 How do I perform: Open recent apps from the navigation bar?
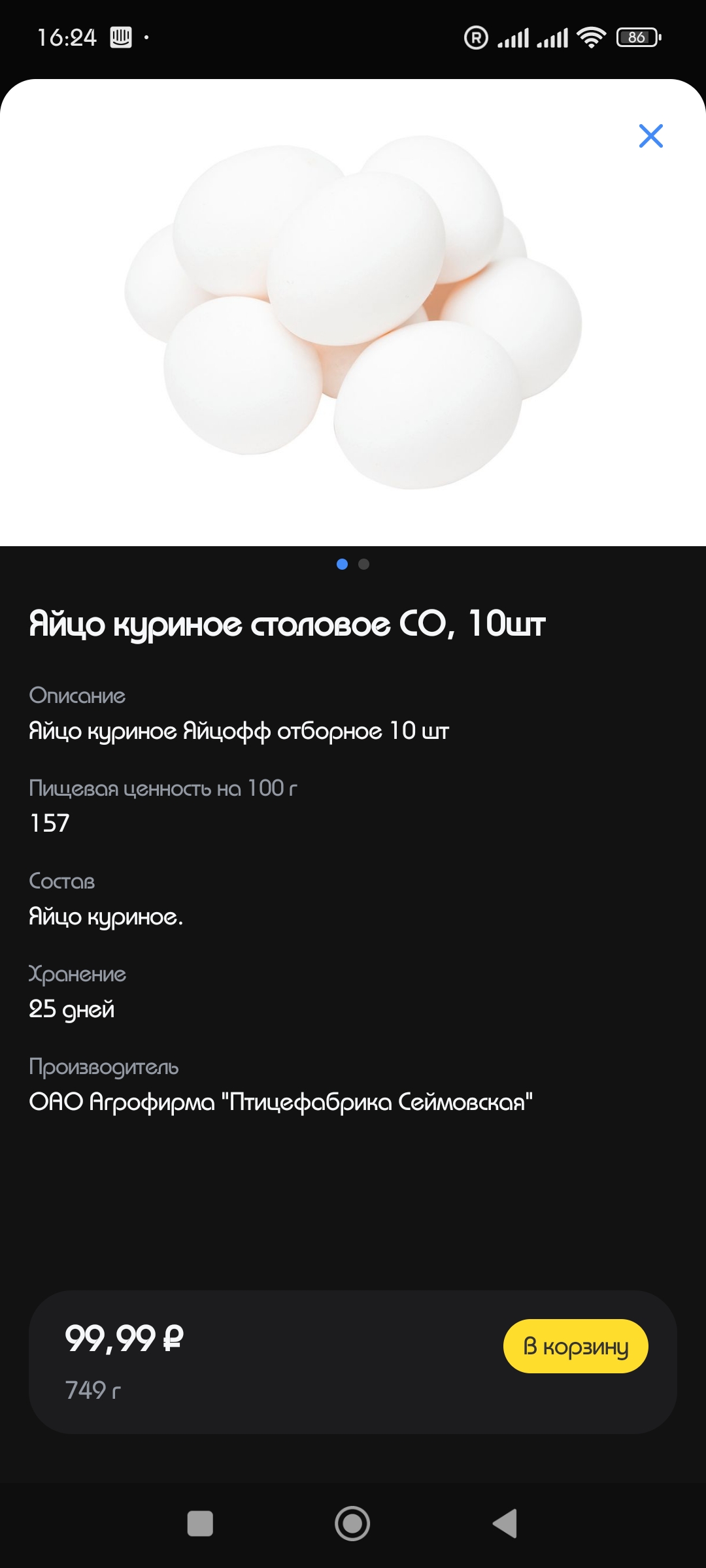[x=200, y=1524]
